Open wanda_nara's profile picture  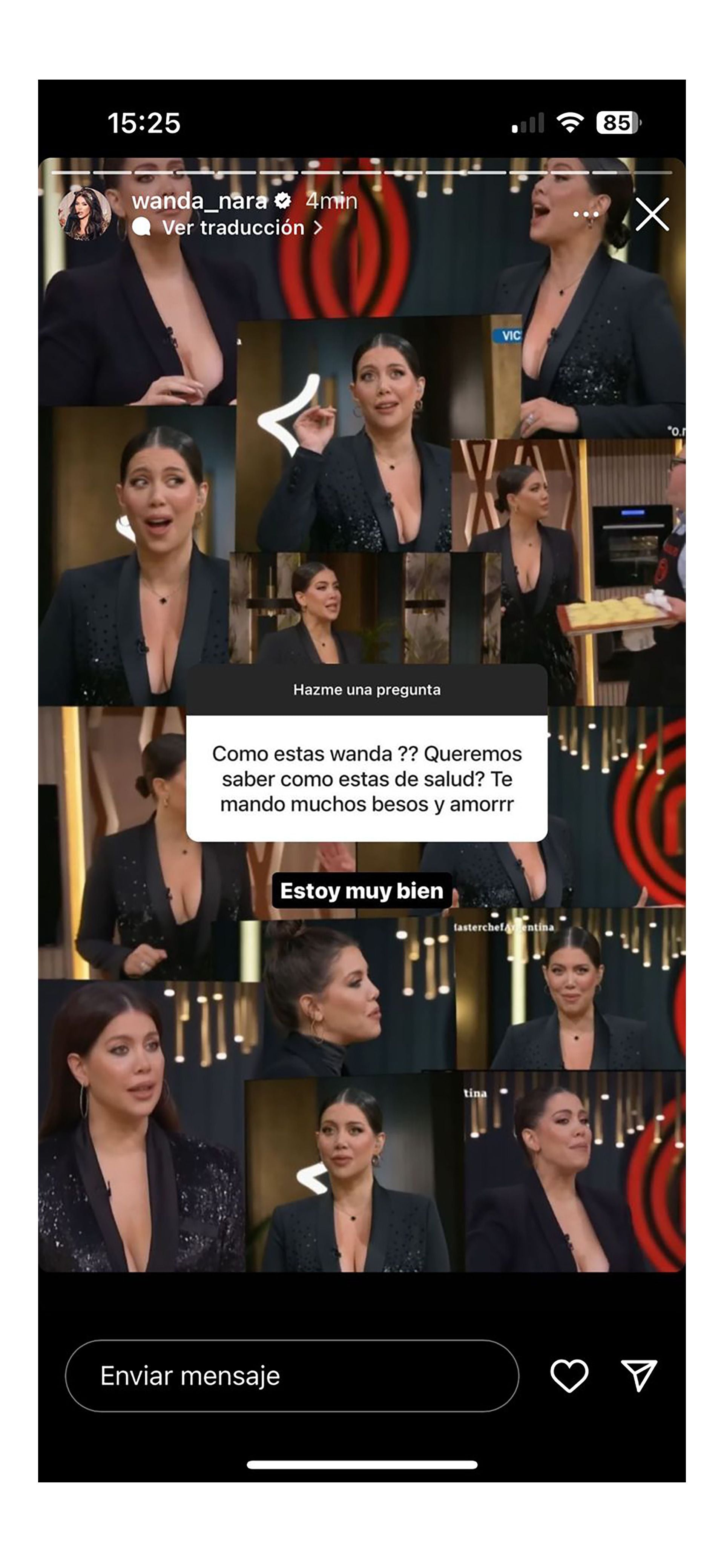[x=84, y=214]
